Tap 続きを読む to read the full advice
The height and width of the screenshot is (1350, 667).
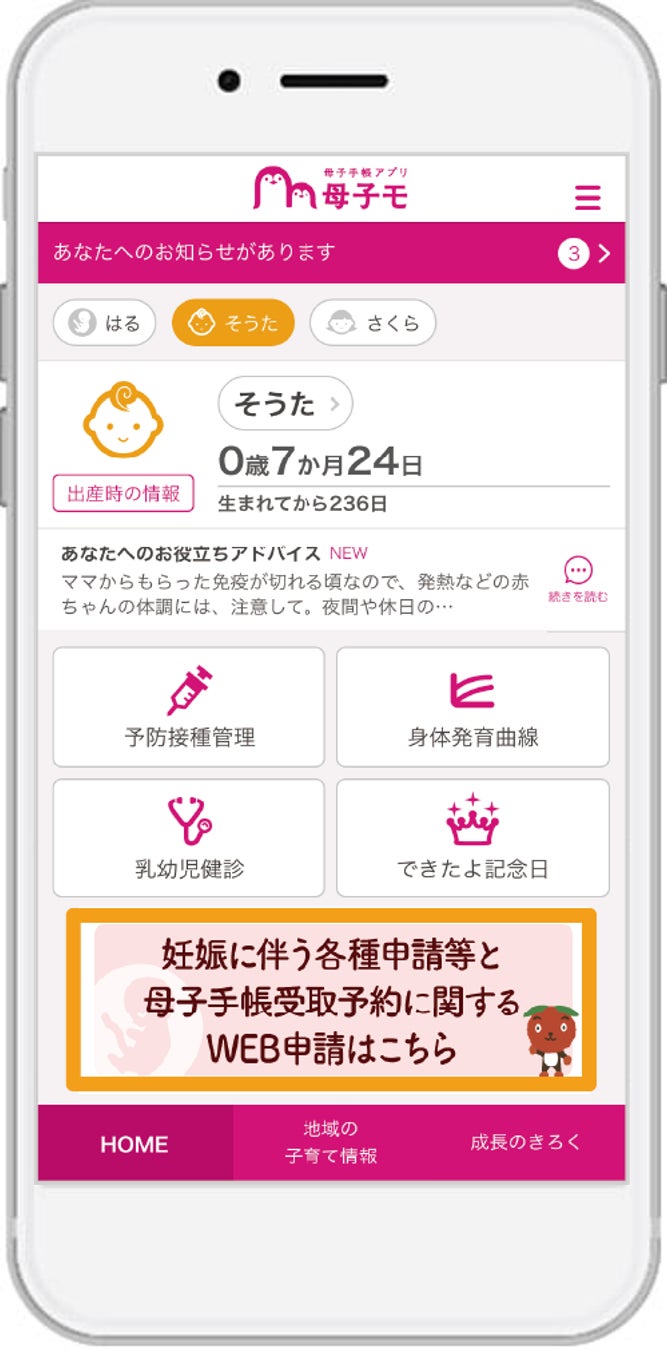point(578,580)
